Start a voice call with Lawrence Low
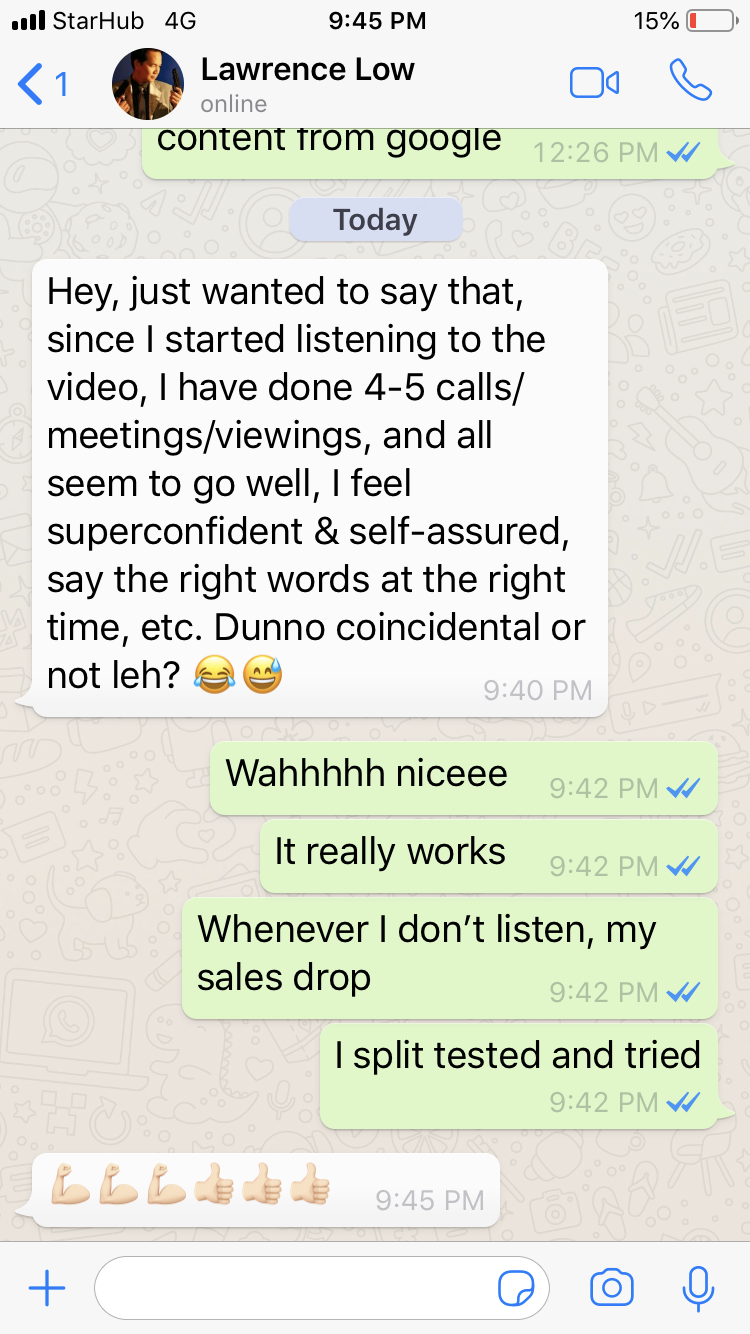The height and width of the screenshot is (1334, 750). tap(690, 82)
